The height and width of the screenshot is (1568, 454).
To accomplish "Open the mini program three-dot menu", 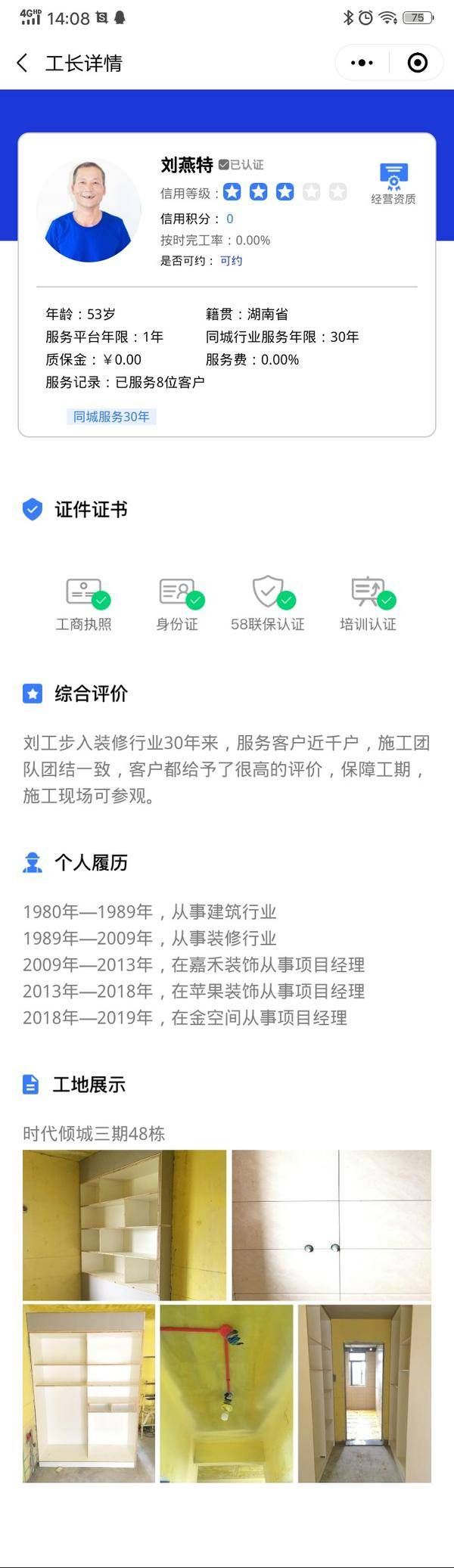I will coord(362,63).
